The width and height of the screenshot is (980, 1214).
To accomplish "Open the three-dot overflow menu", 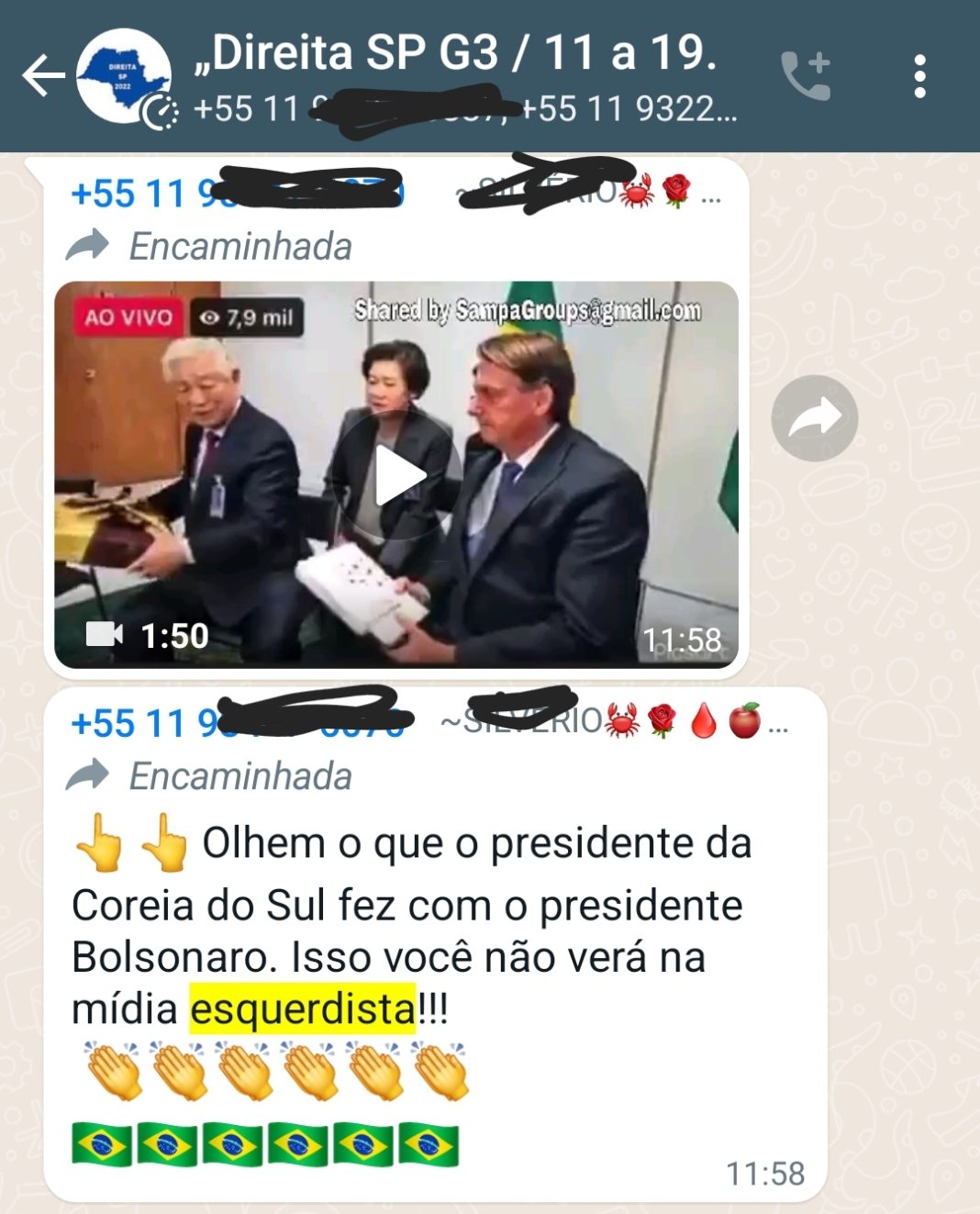I will point(919,75).
